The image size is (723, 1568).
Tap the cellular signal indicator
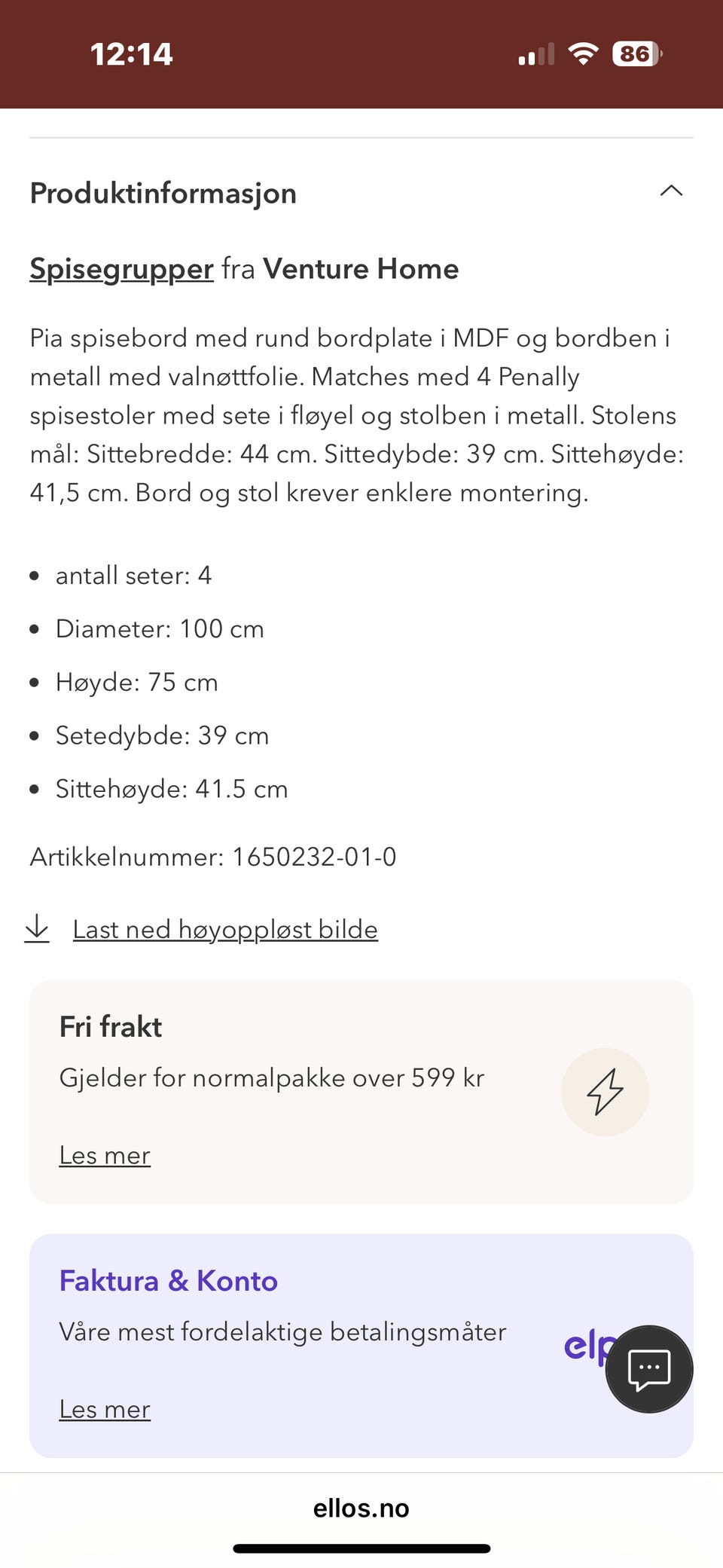[535, 53]
